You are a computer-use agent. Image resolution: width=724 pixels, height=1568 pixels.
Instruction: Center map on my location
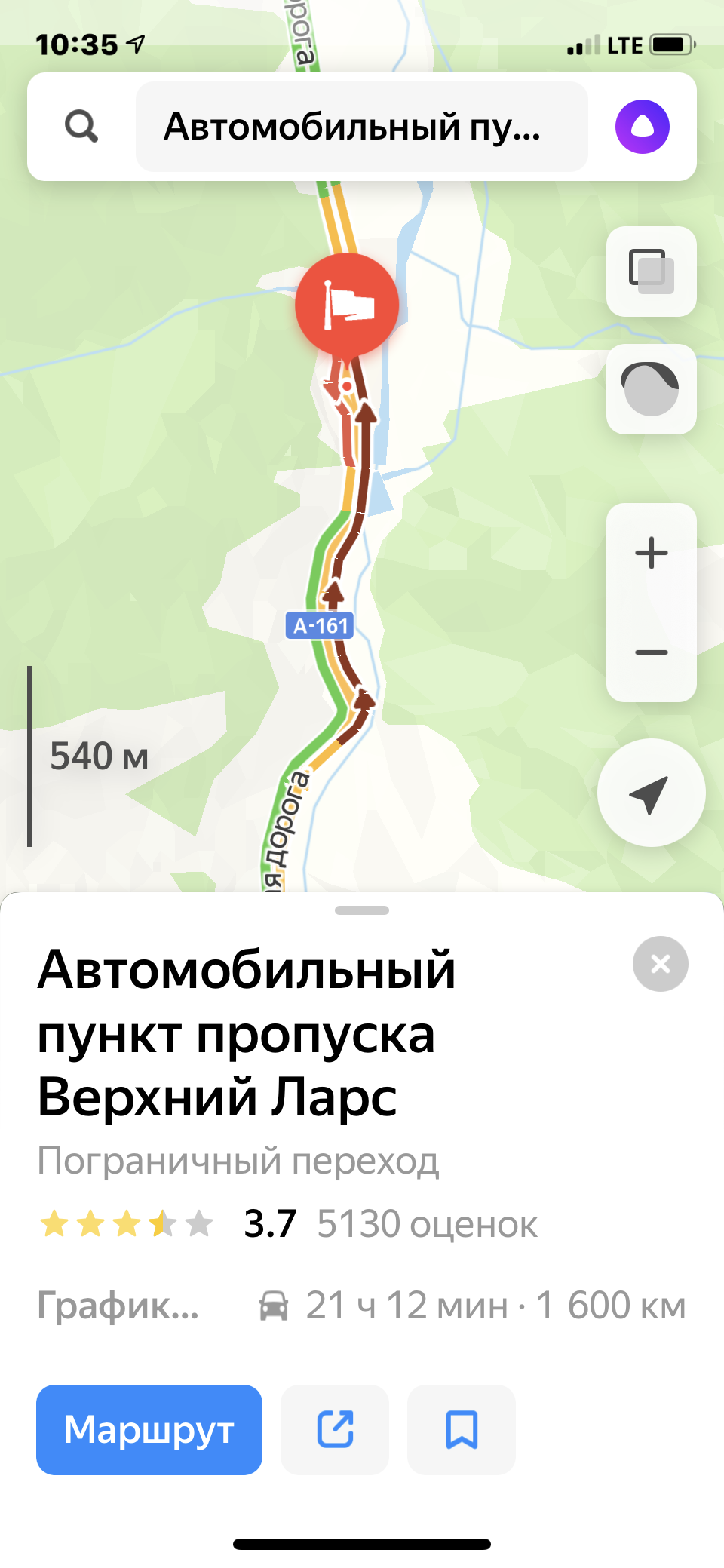(x=651, y=793)
